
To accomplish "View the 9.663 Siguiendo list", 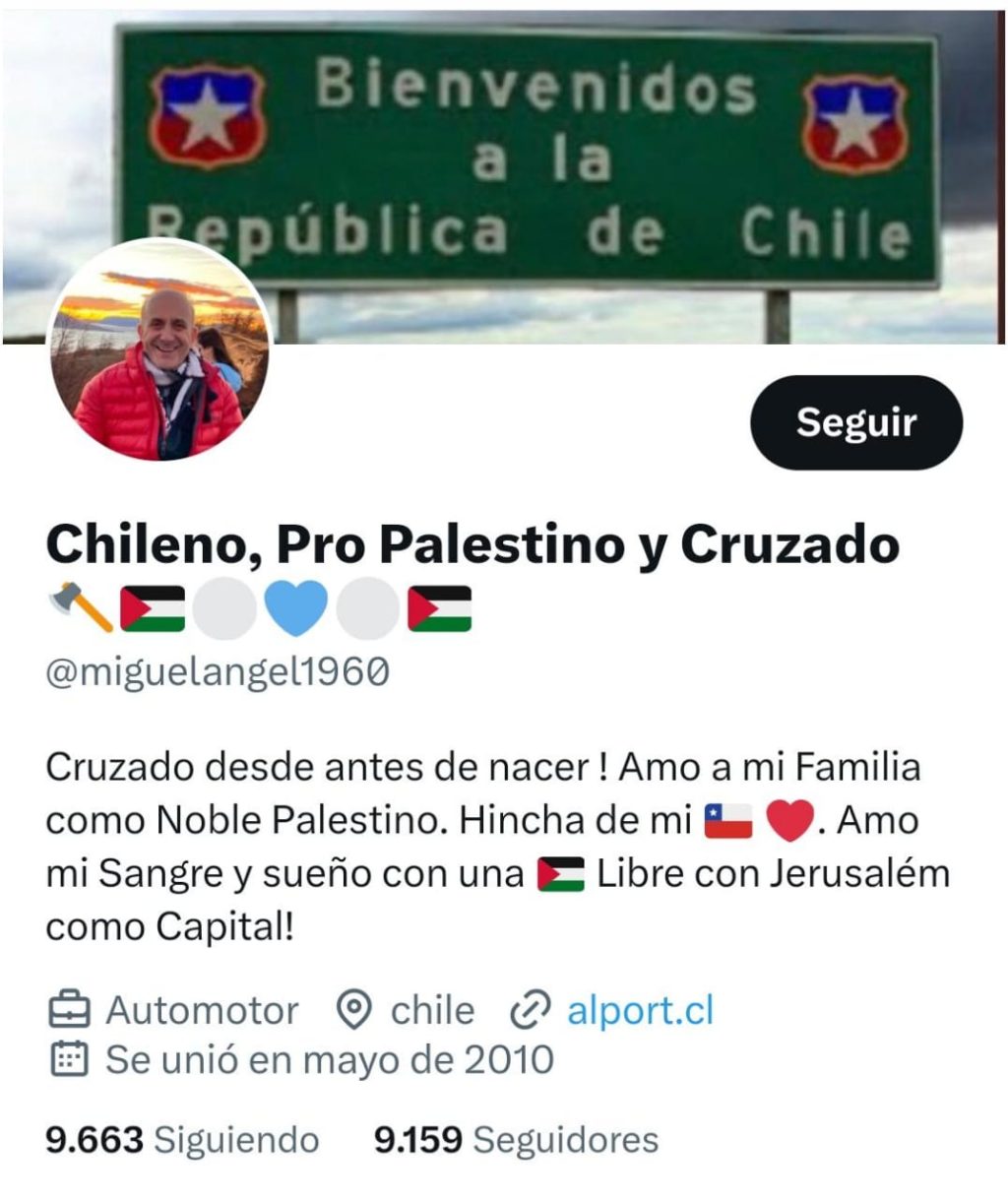I will [x=182, y=1140].
